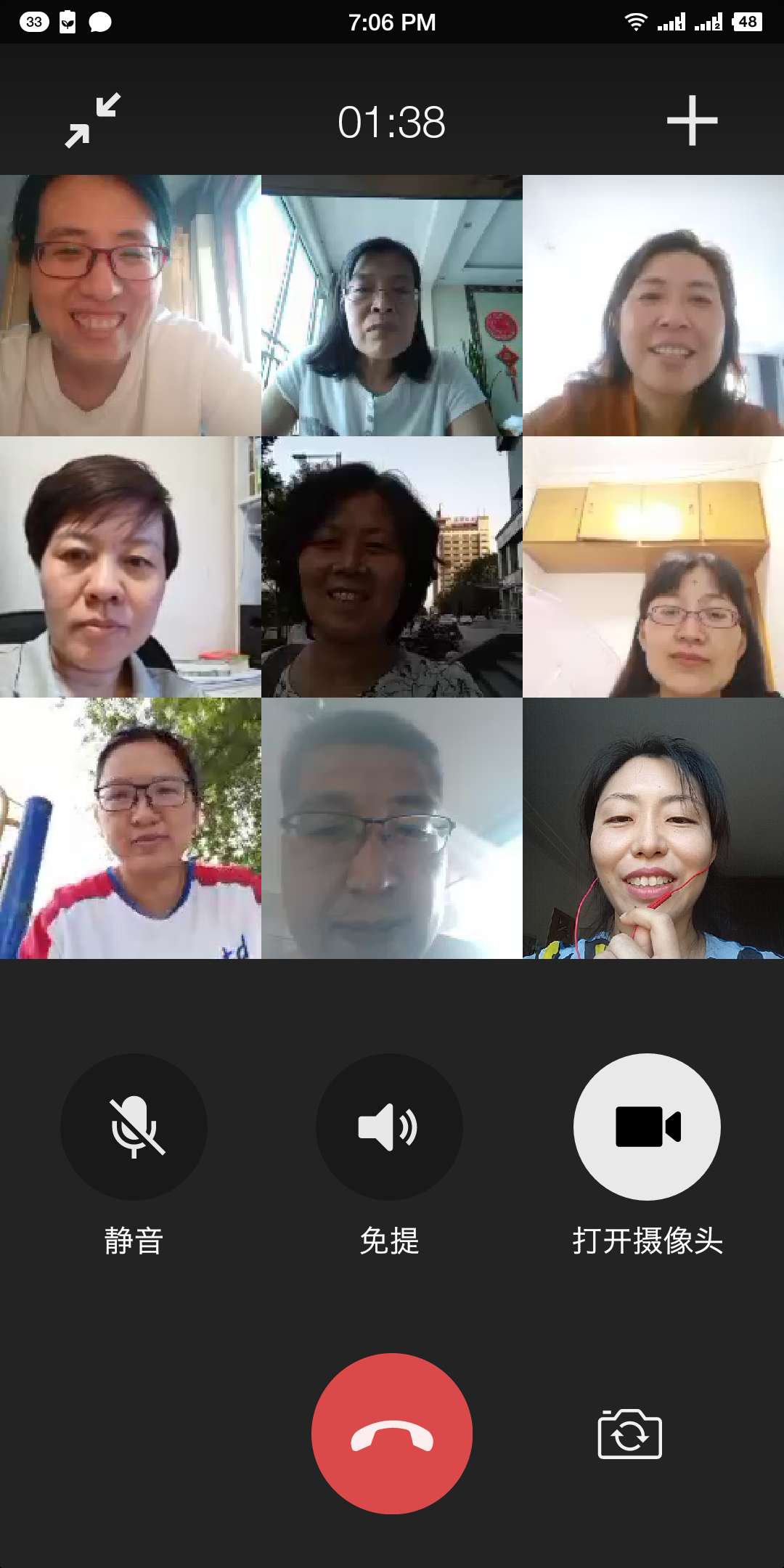784x1568 pixels.
Task: Flip between front and rear camera
Action: (629, 1434)
